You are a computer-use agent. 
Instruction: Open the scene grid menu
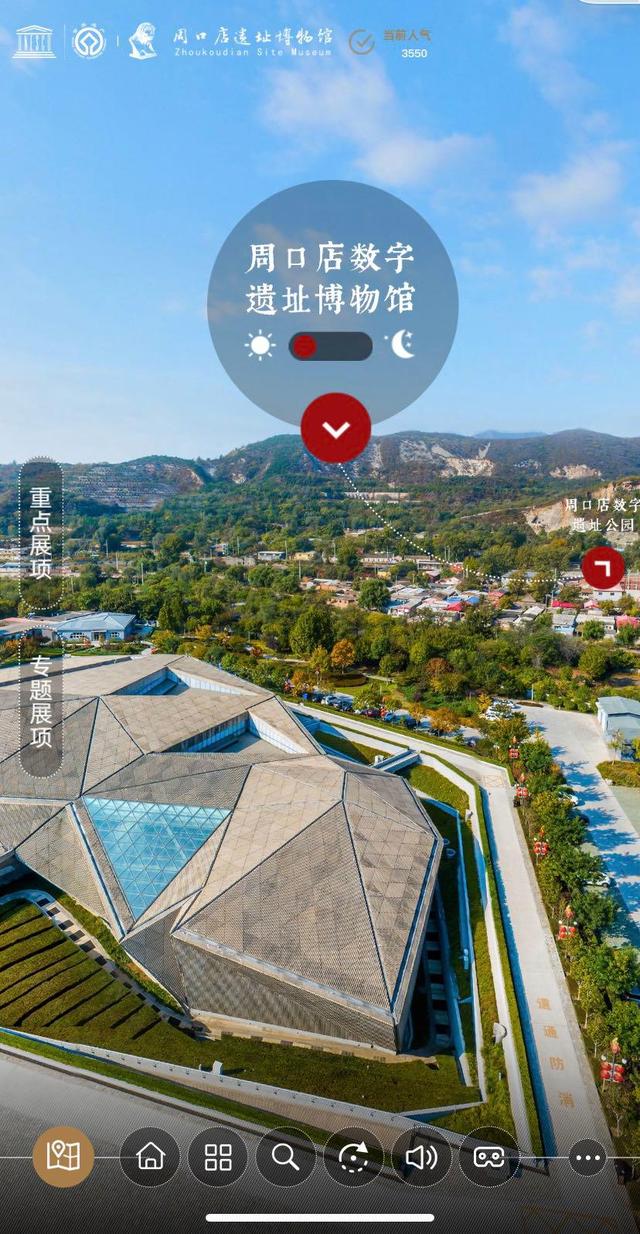pyautogui.click(x=218, y=1157)
